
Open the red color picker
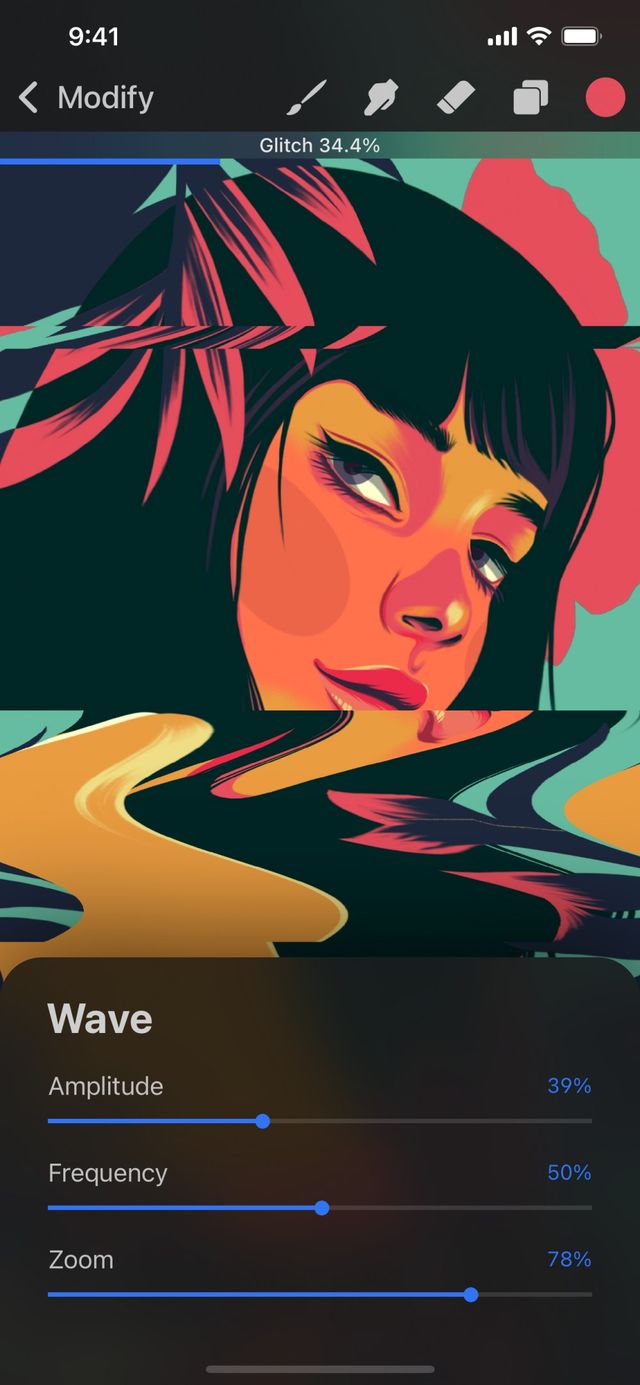coord(605,98)
